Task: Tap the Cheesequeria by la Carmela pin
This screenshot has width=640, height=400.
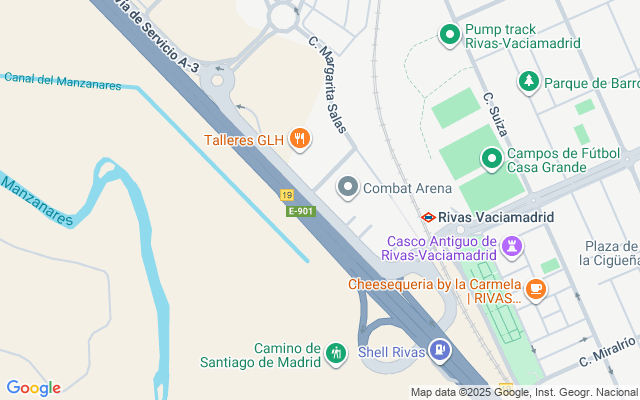Action: (x=536, y=289)
